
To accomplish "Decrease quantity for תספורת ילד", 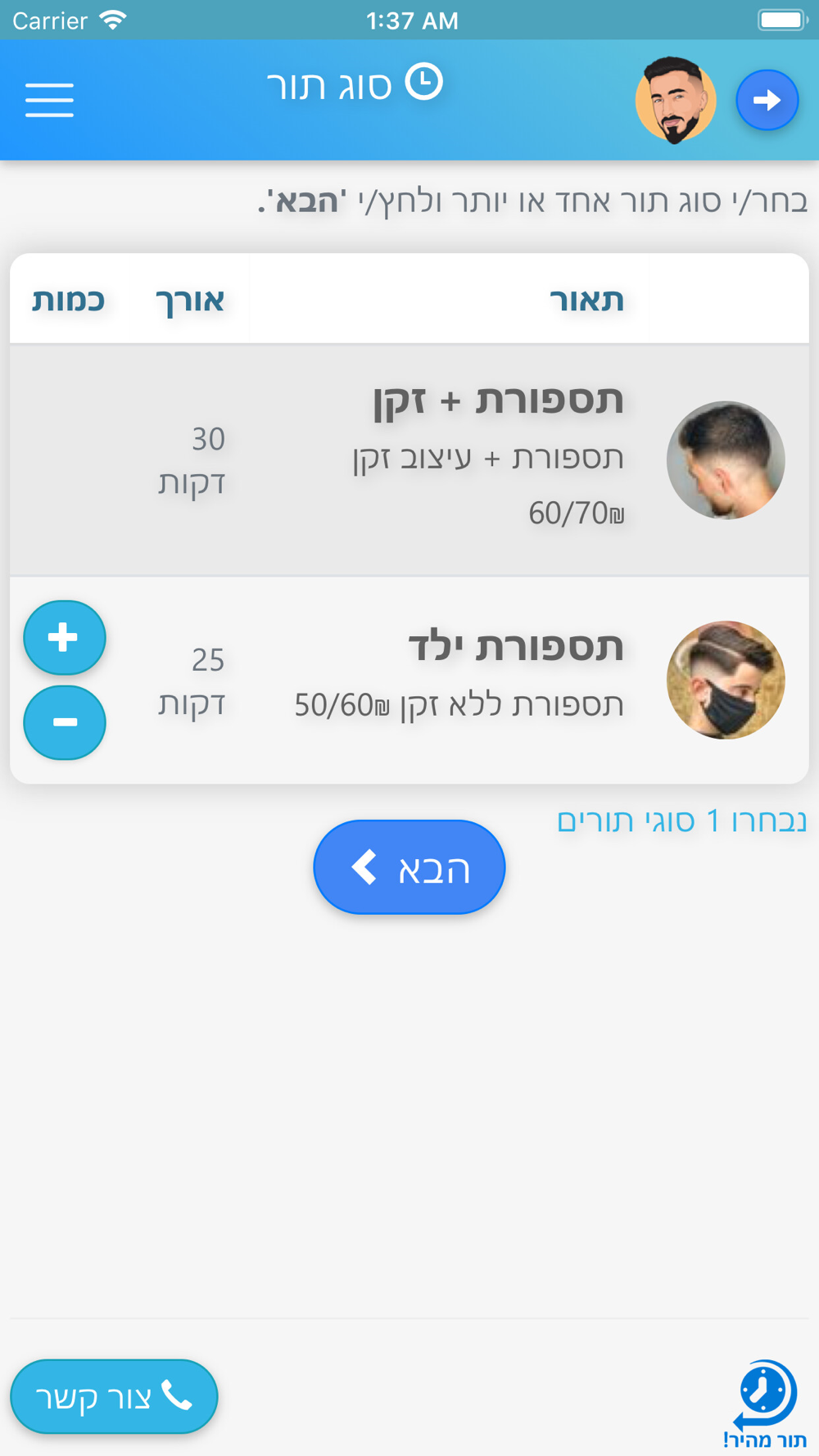I will (64, 722).
